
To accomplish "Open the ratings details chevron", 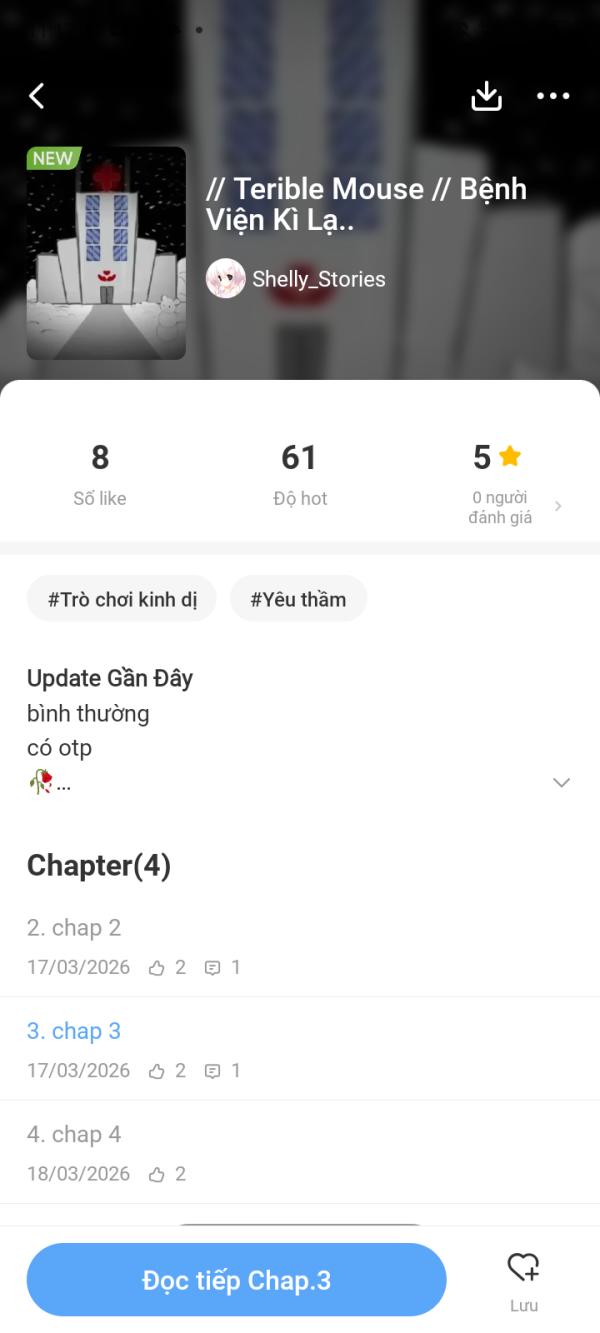I will [558, 506].
